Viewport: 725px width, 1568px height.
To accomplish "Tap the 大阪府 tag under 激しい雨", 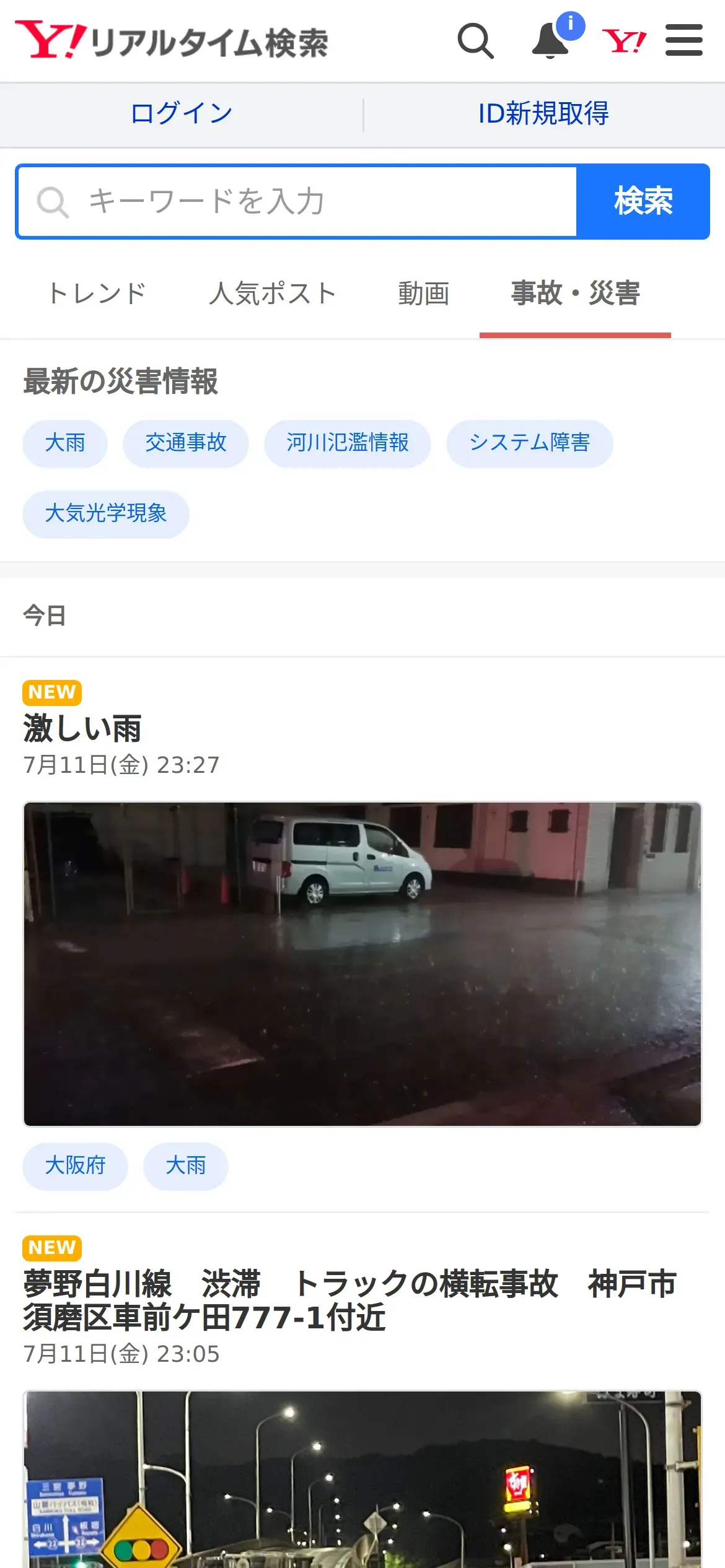I will [x=76, y=1166].
